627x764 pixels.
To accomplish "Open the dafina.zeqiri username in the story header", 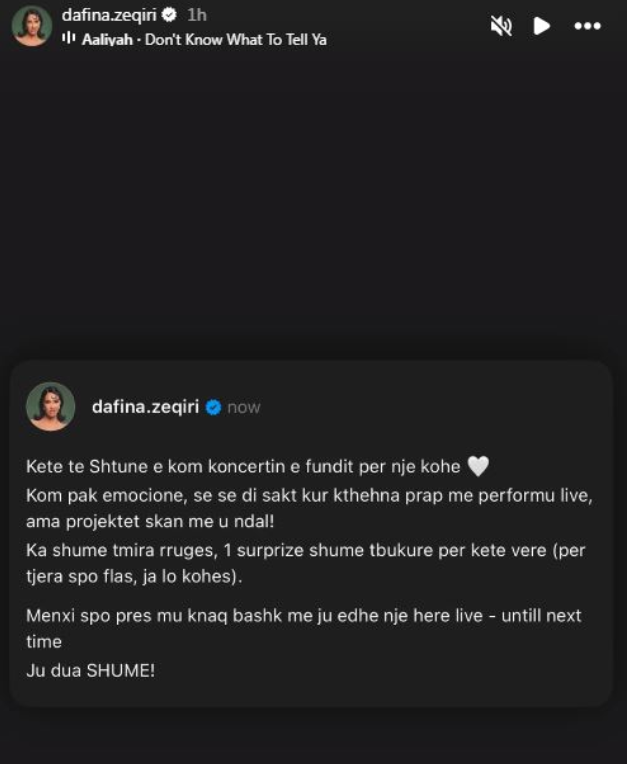I will (x=109, y=14).
